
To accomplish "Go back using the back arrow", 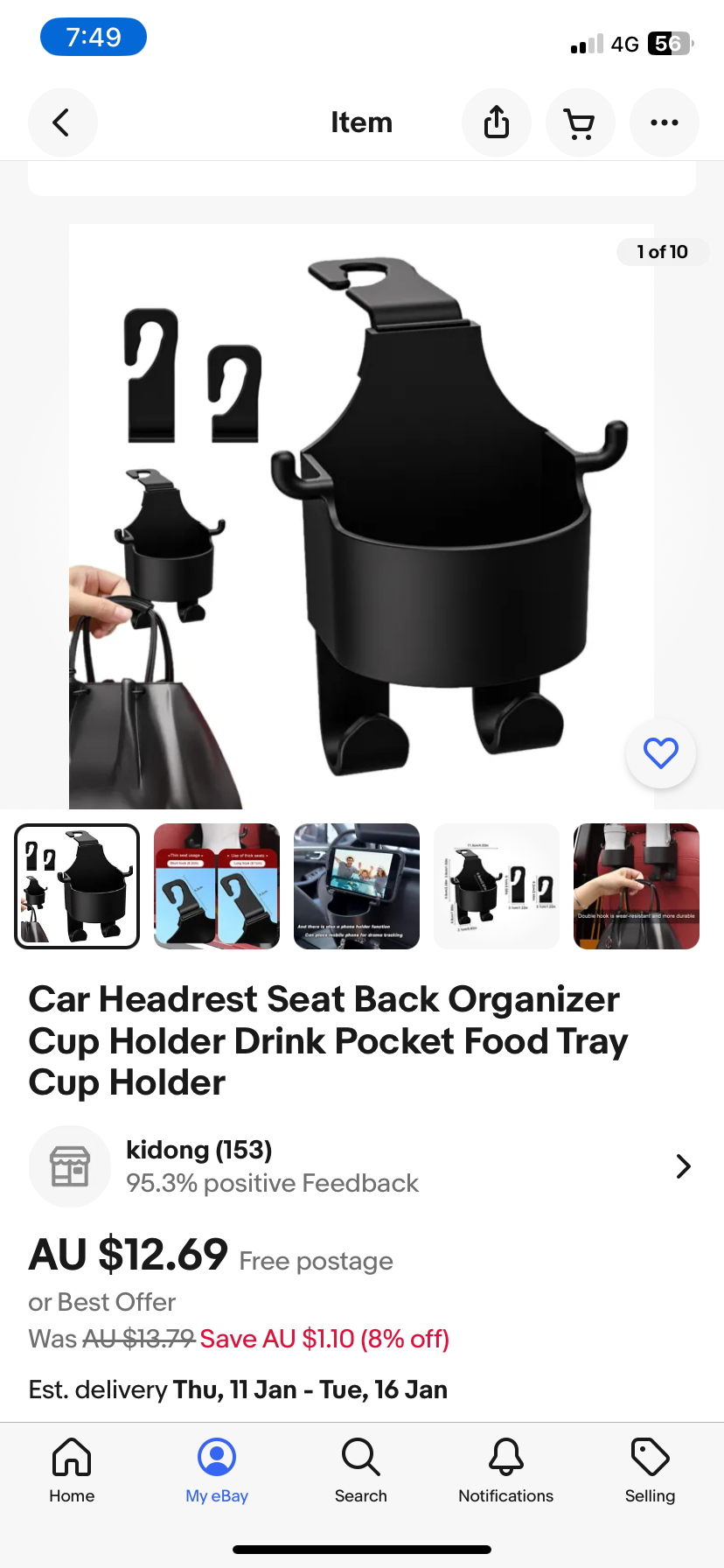I will 62,122.
